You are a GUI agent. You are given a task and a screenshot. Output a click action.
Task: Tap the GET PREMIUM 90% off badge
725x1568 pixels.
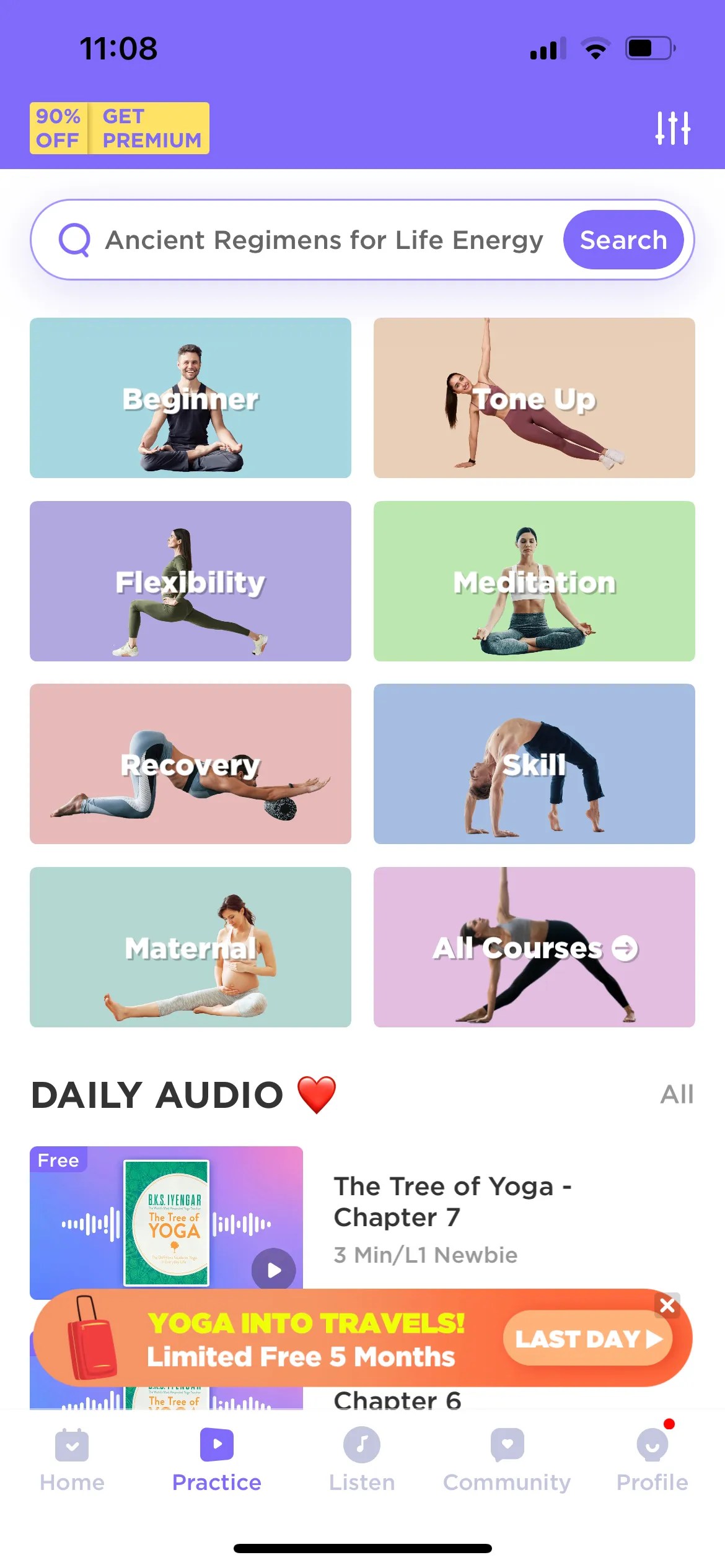coord(119,127)
